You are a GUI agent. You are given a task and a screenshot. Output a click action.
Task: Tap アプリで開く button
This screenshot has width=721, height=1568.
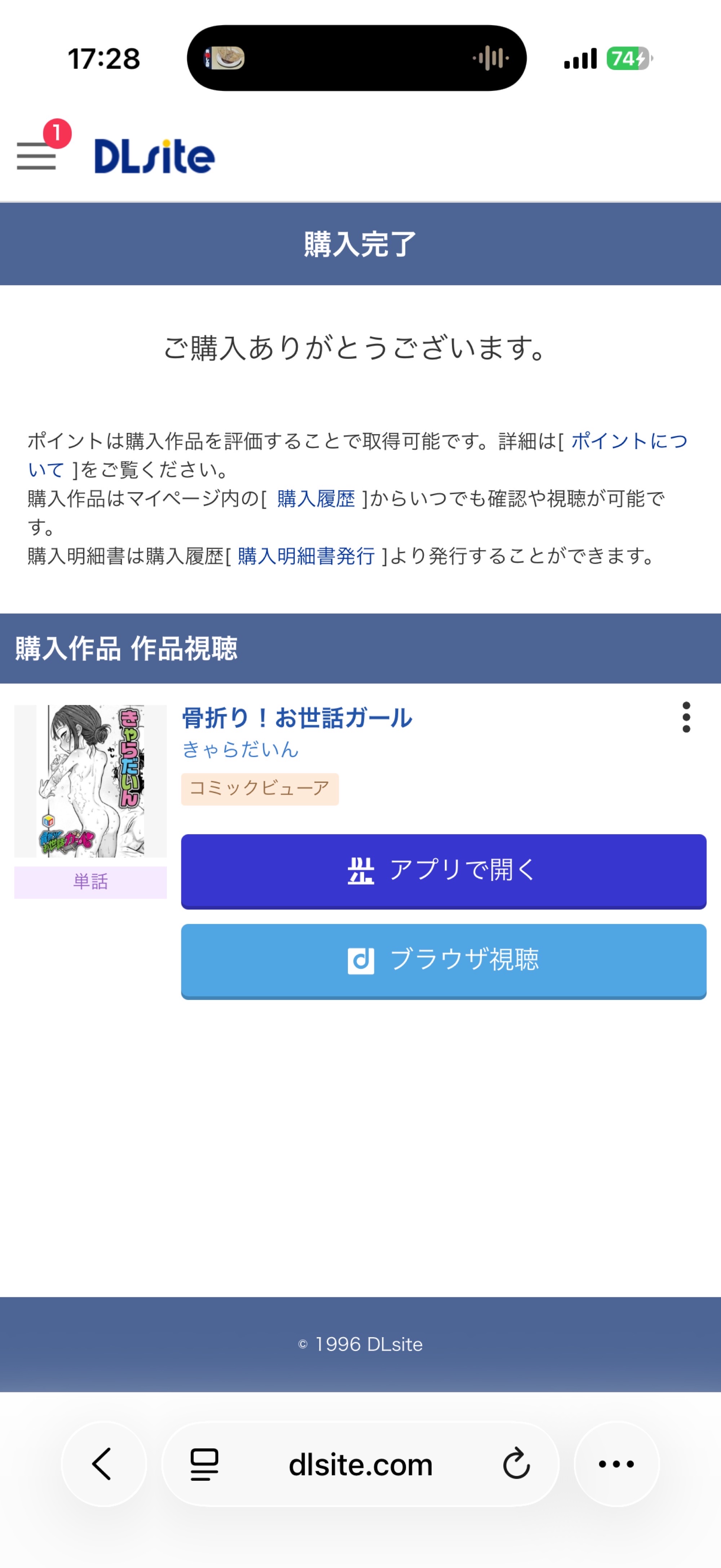(x=443, y=871)
